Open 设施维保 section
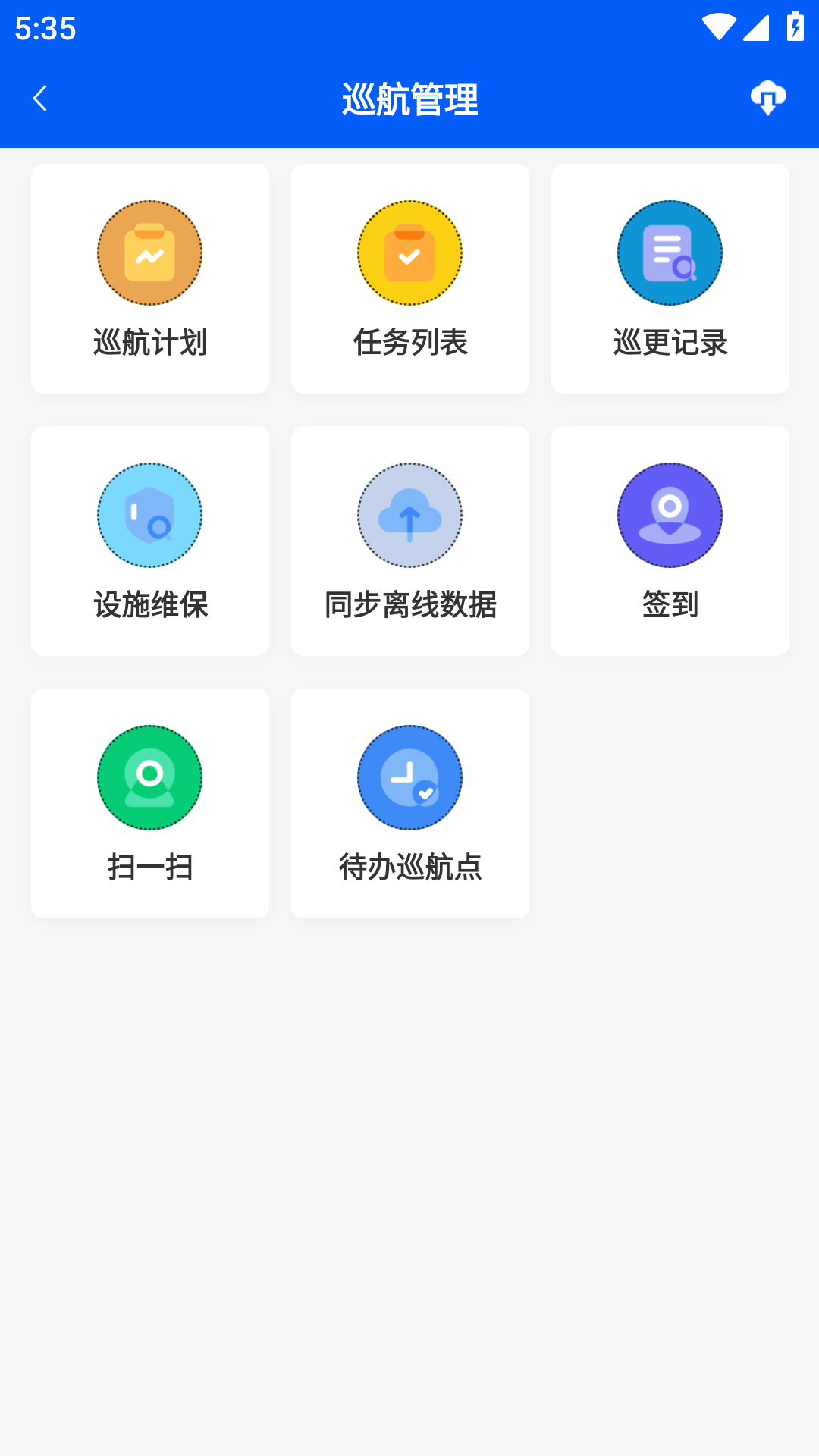Screen dimensions: 819x1456 point(150,541)
